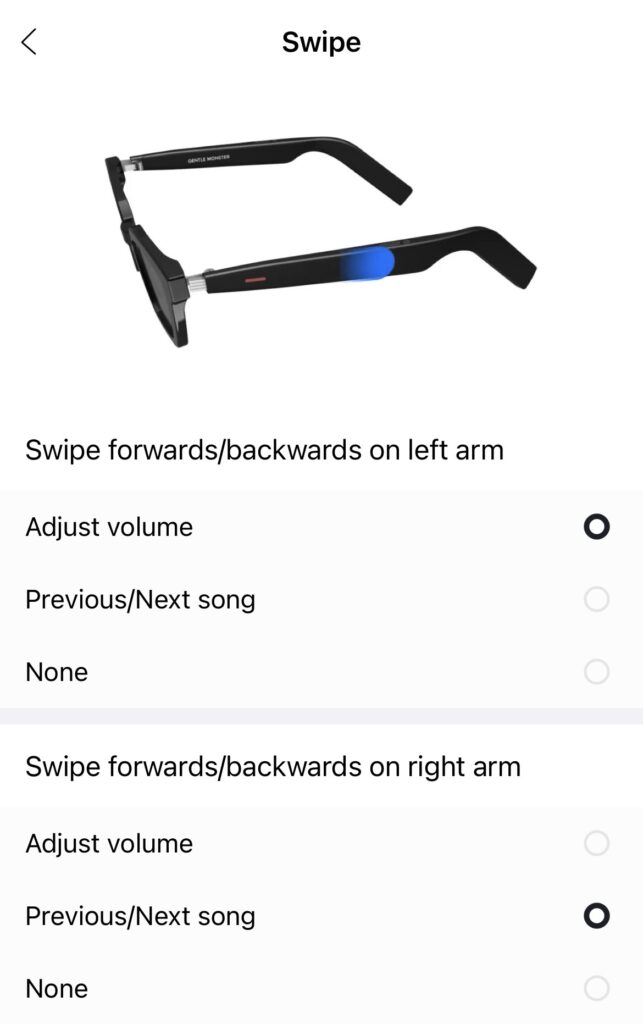This screenshot has height=1024, width=643.
Task: Select Adjust volume for left arm
Action: click(596, 527)
